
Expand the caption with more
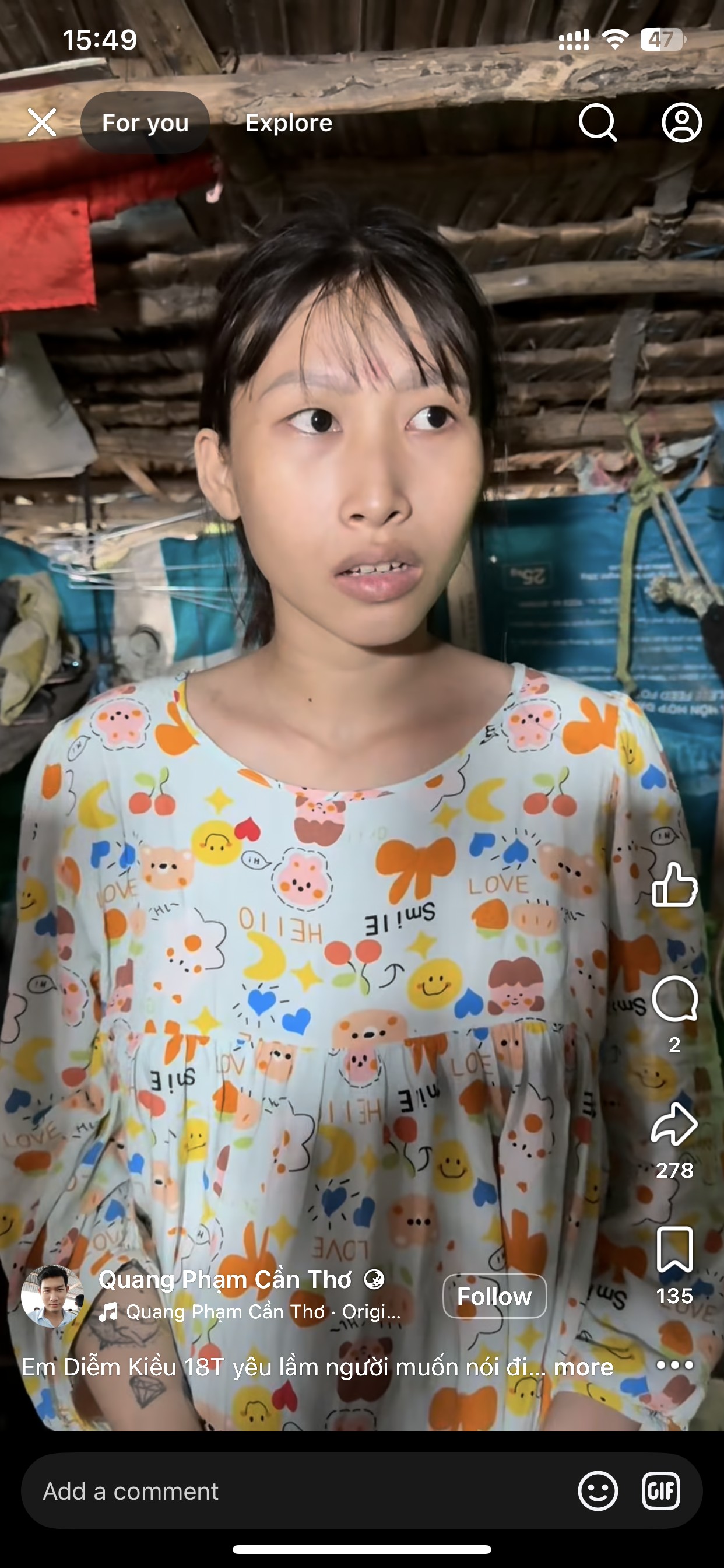(583, 1367)
